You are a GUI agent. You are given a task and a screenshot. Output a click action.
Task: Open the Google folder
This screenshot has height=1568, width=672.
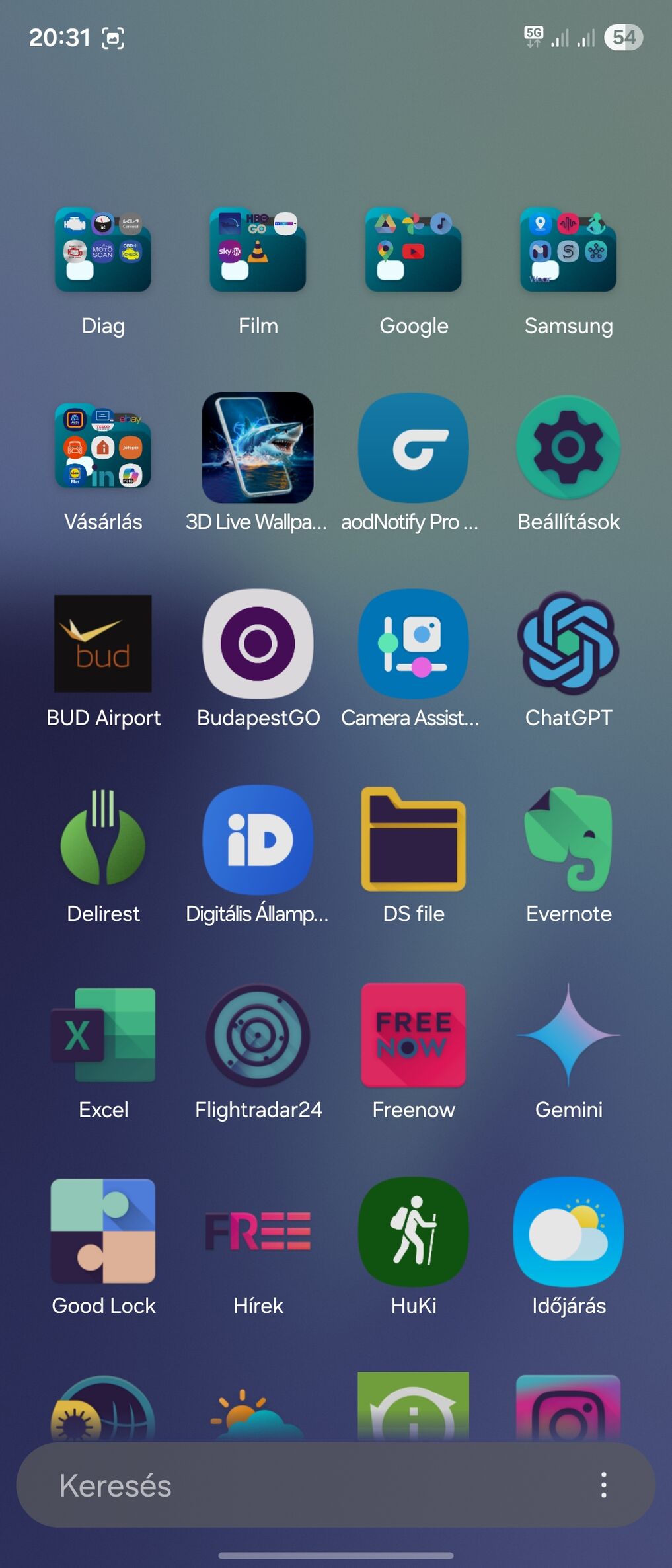(414, 250)
